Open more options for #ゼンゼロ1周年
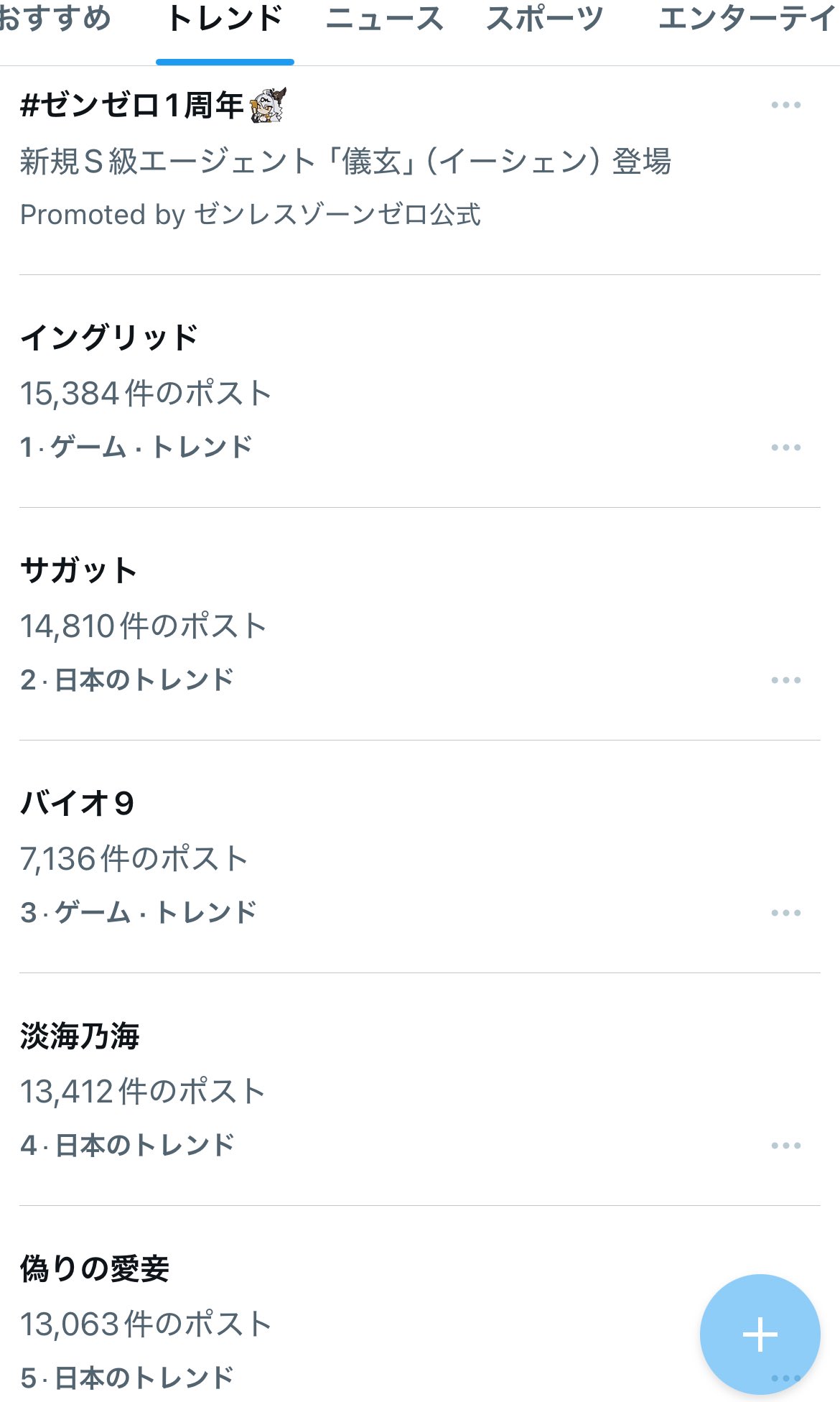This screenshot has height=1402, width=840. click(x=785, y=105)
